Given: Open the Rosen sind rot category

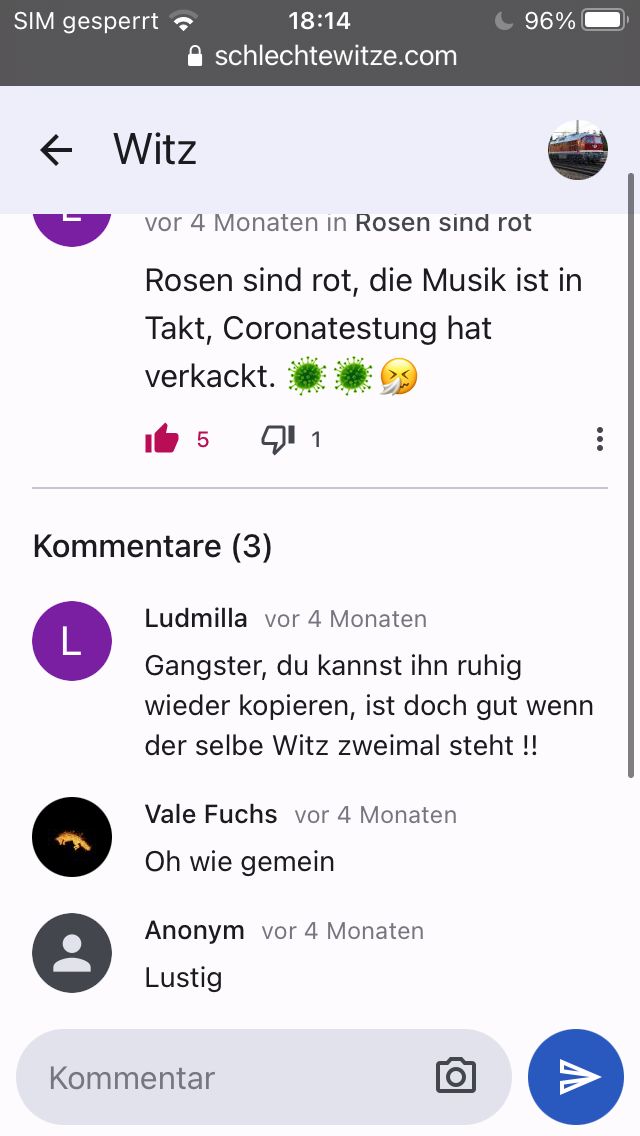Looking at the screenshot, I should coord(443,222).
